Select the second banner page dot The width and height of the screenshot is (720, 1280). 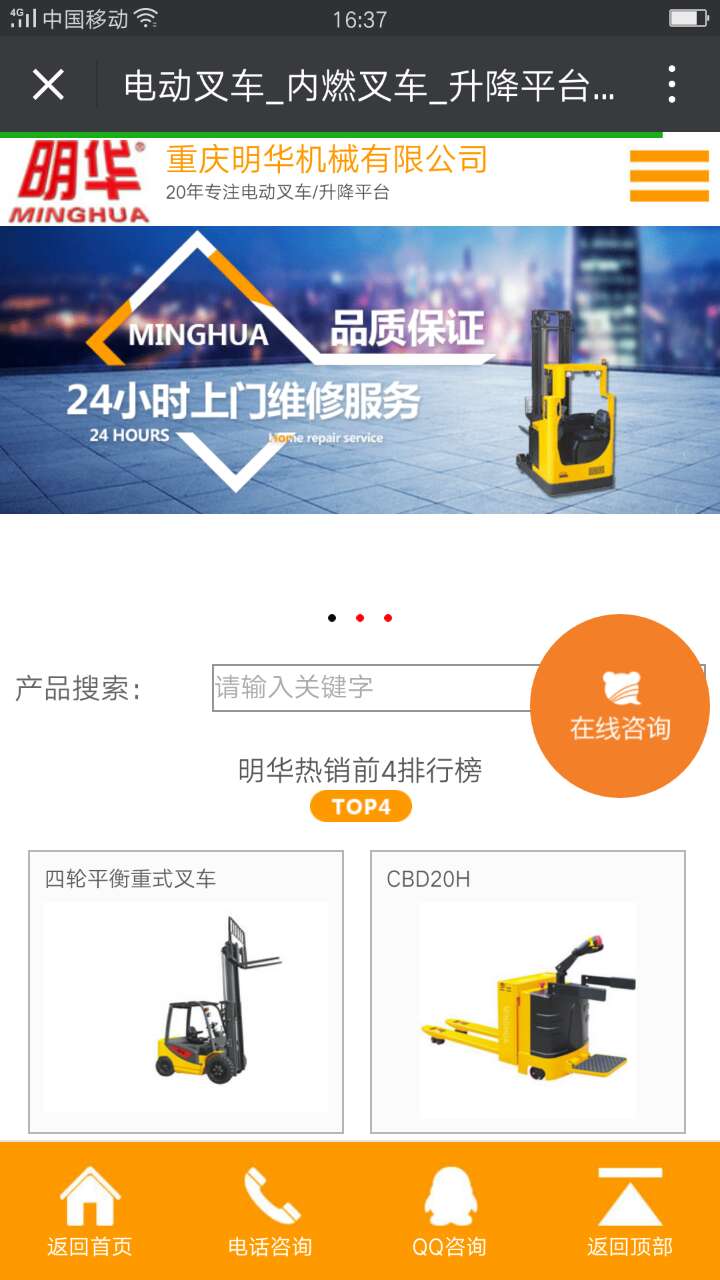[360, 618]
